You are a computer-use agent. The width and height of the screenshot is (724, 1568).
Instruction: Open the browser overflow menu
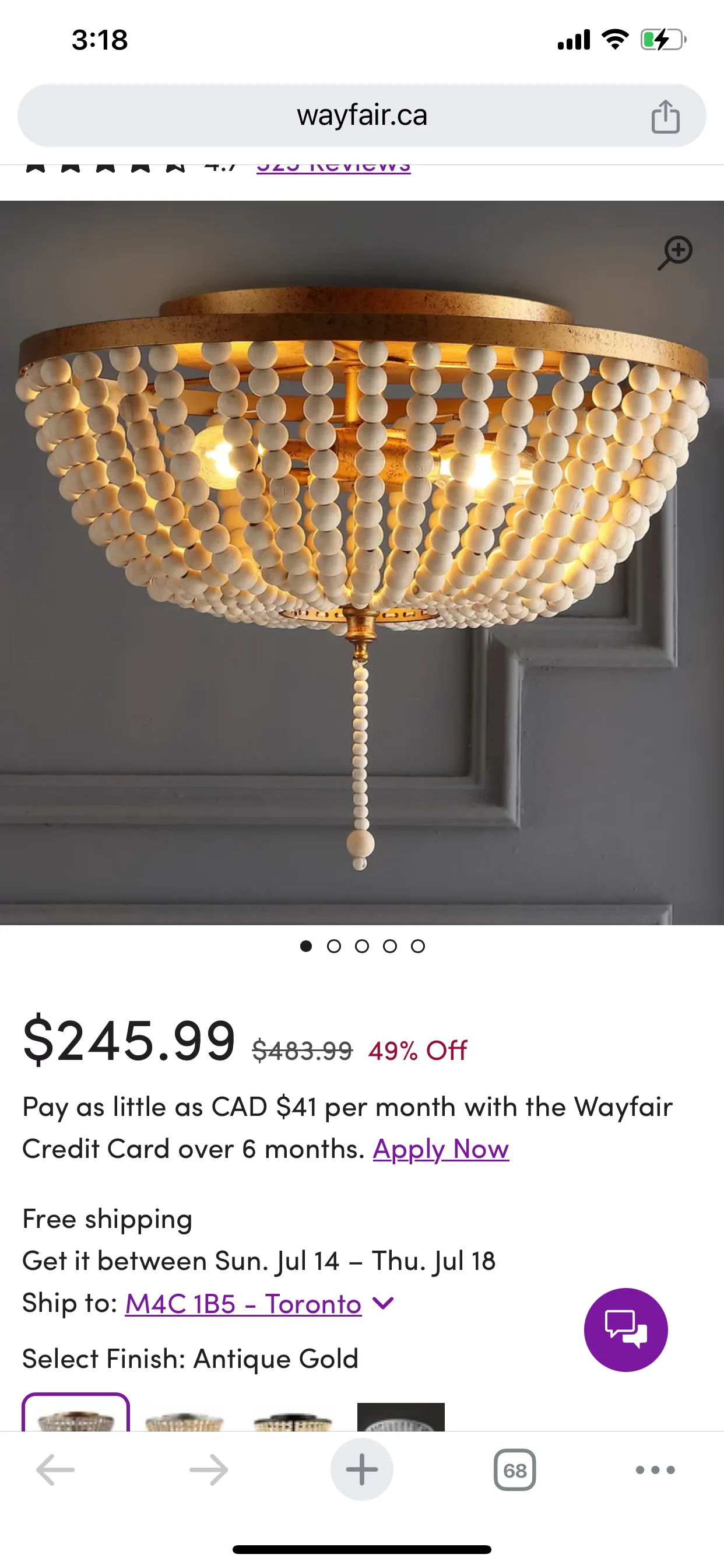click(x=655, y=1469)
